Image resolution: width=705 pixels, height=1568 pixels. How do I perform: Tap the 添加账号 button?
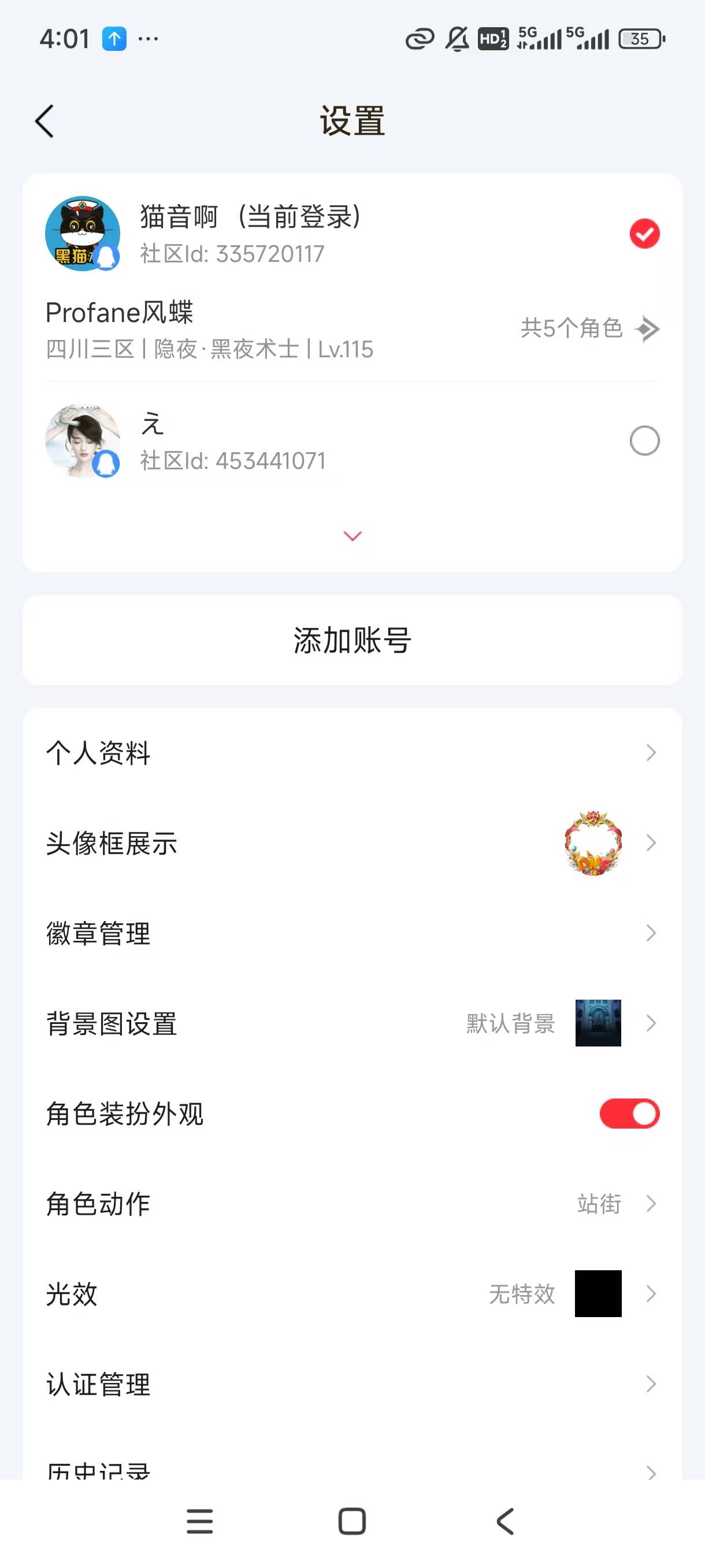point(352,639)
